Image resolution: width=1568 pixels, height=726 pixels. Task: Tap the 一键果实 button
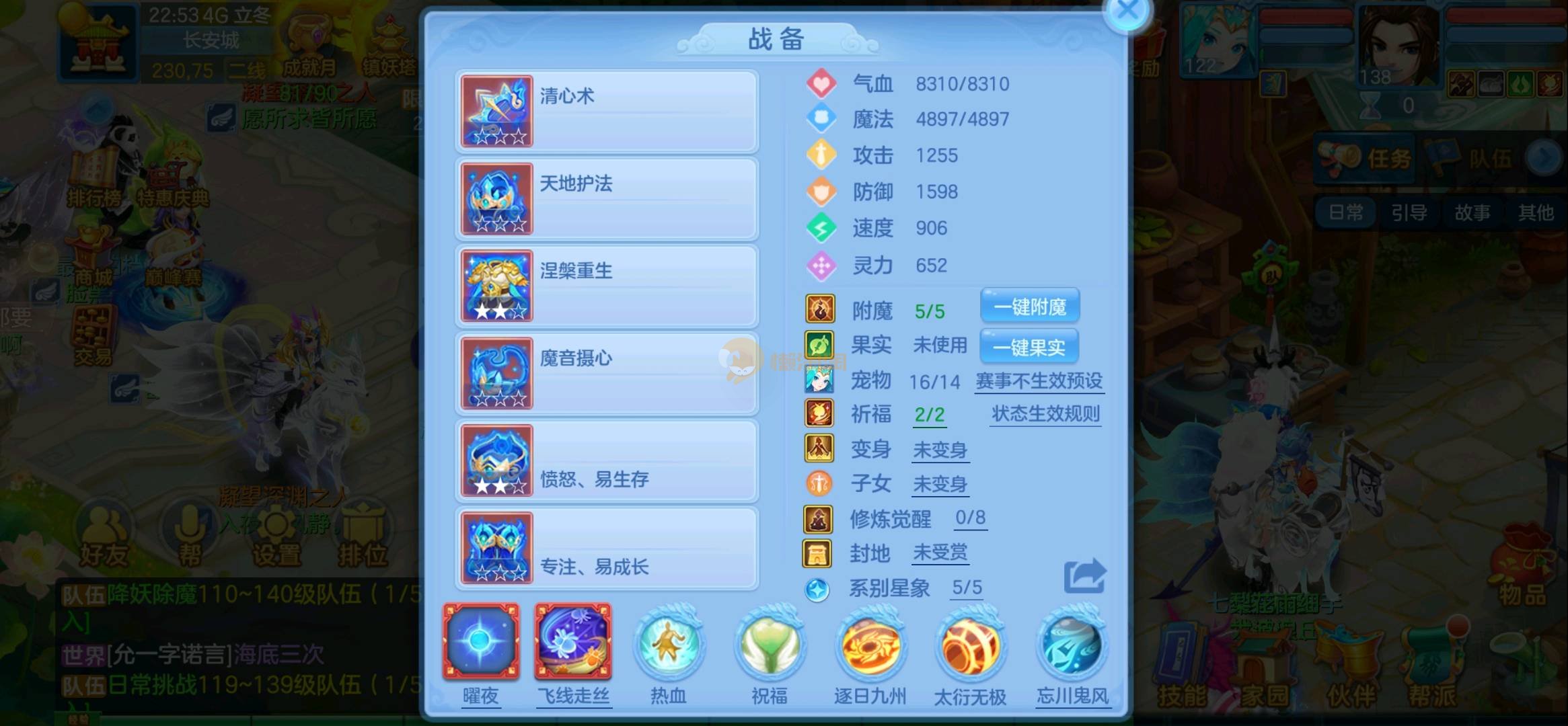pyautogui.click(x=1029, y=347)
